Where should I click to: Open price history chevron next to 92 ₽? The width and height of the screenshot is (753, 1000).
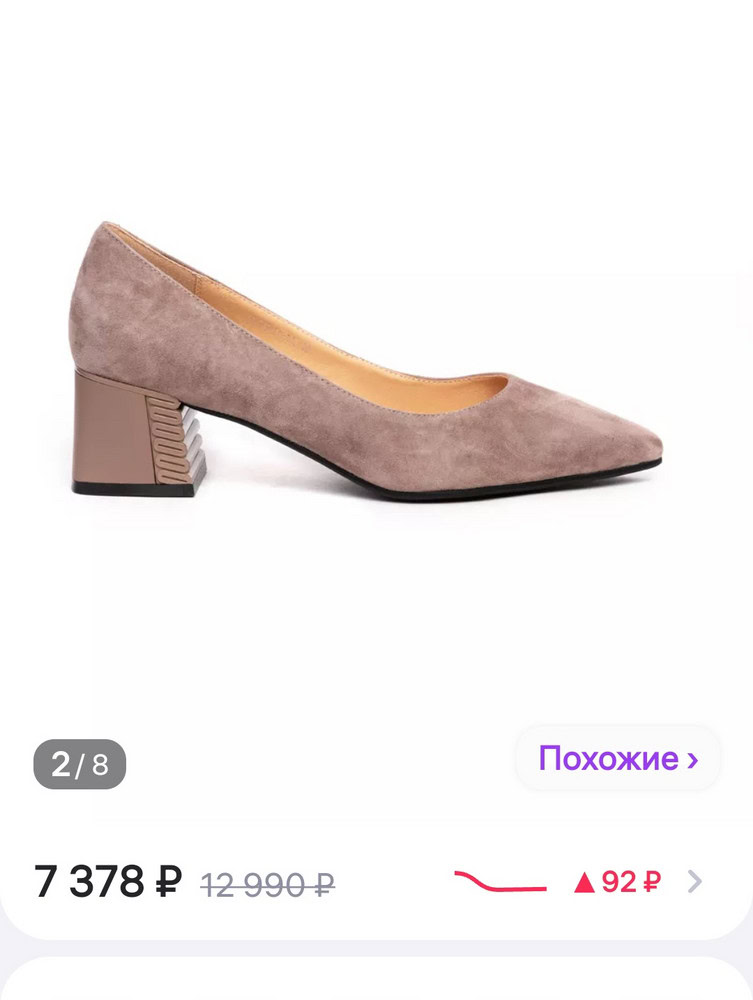[695, 882]
